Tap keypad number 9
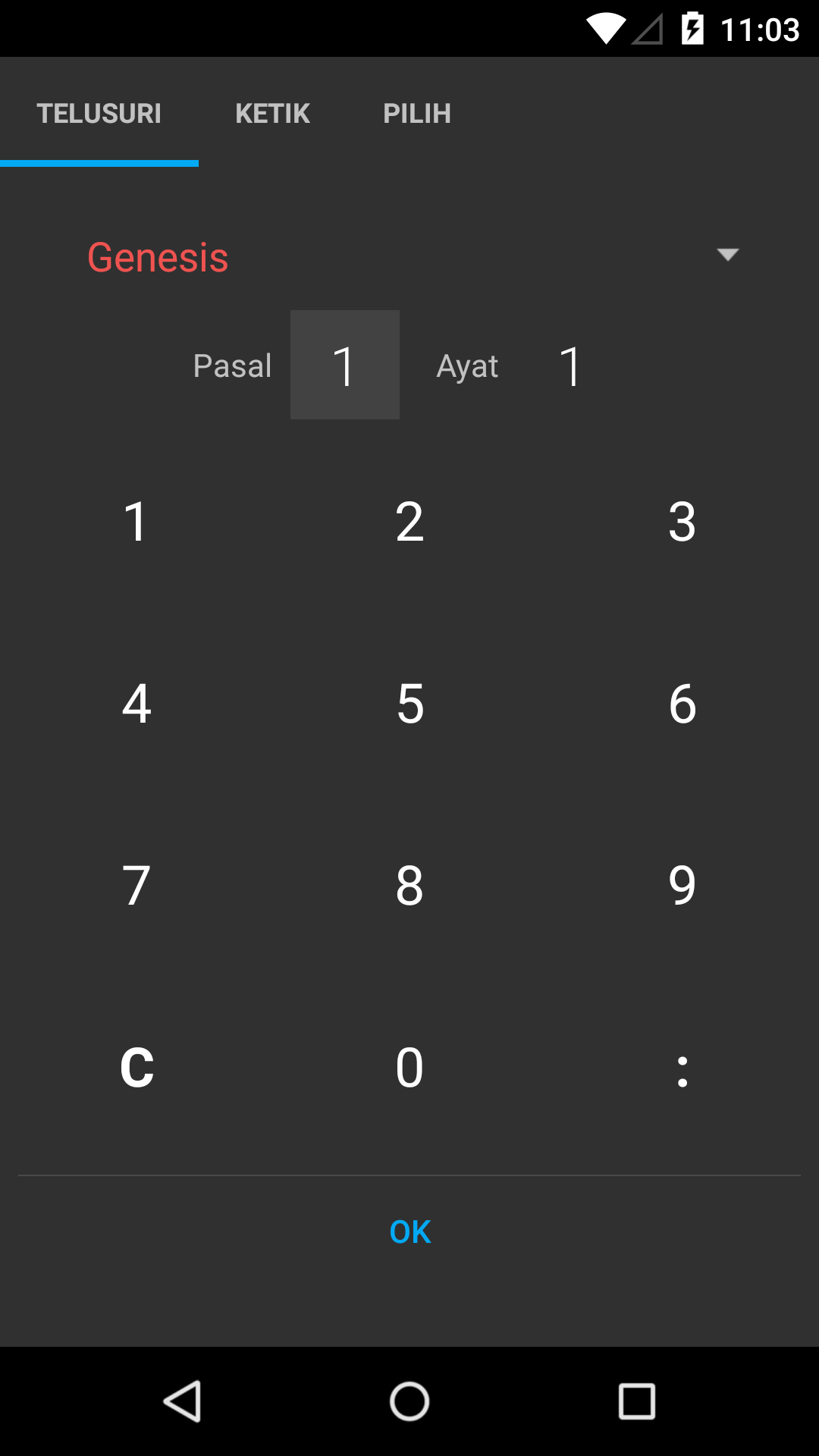The image size is (819, 1456). [x=682, y=886]
